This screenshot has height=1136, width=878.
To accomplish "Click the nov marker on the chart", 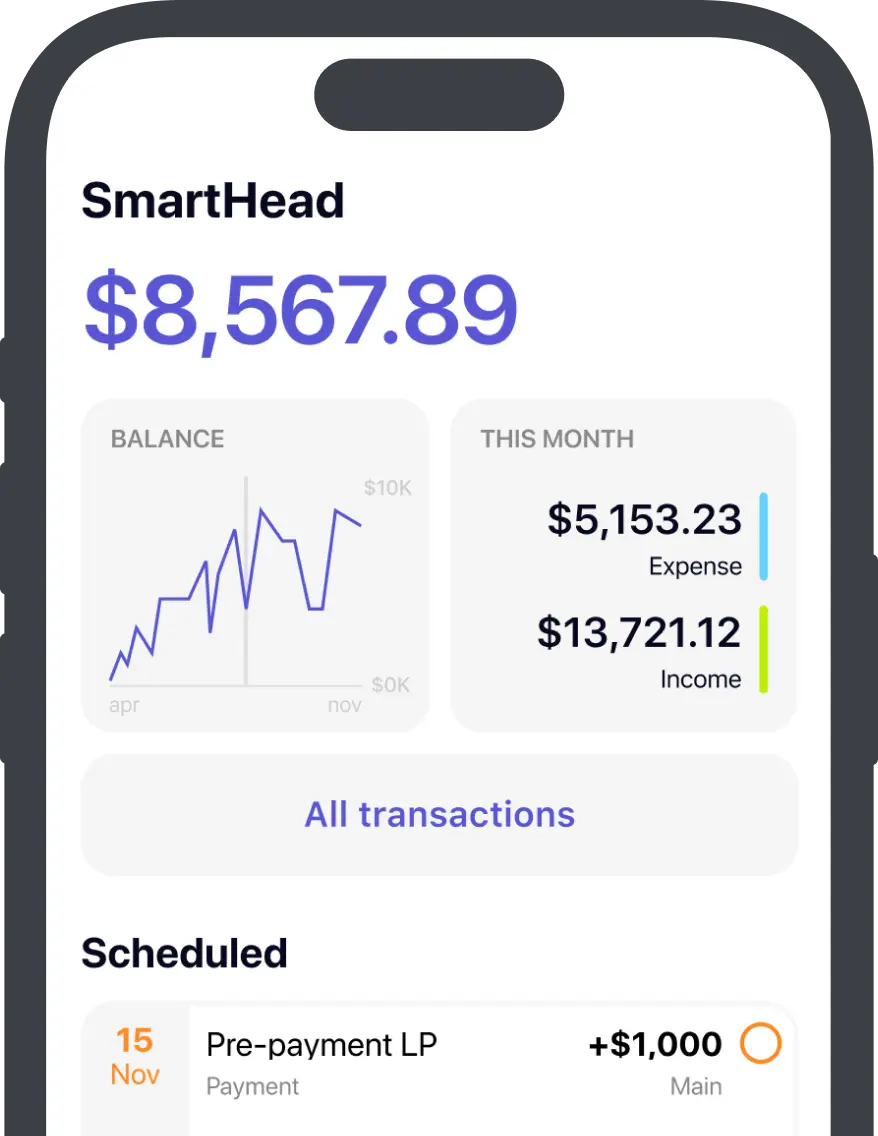I will coord(344,704).
